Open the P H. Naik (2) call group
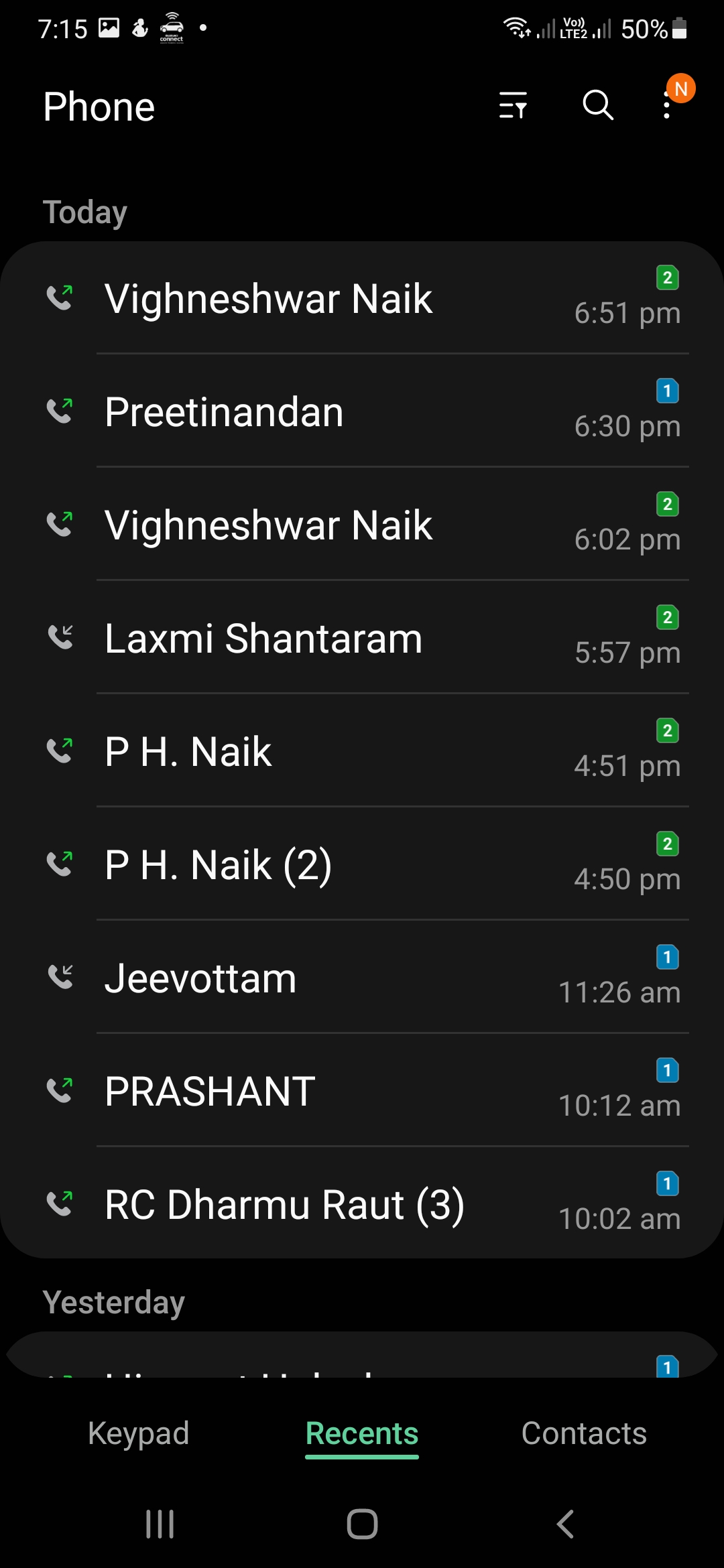Viewport: 724px width, 1568px height. point(362,864)
